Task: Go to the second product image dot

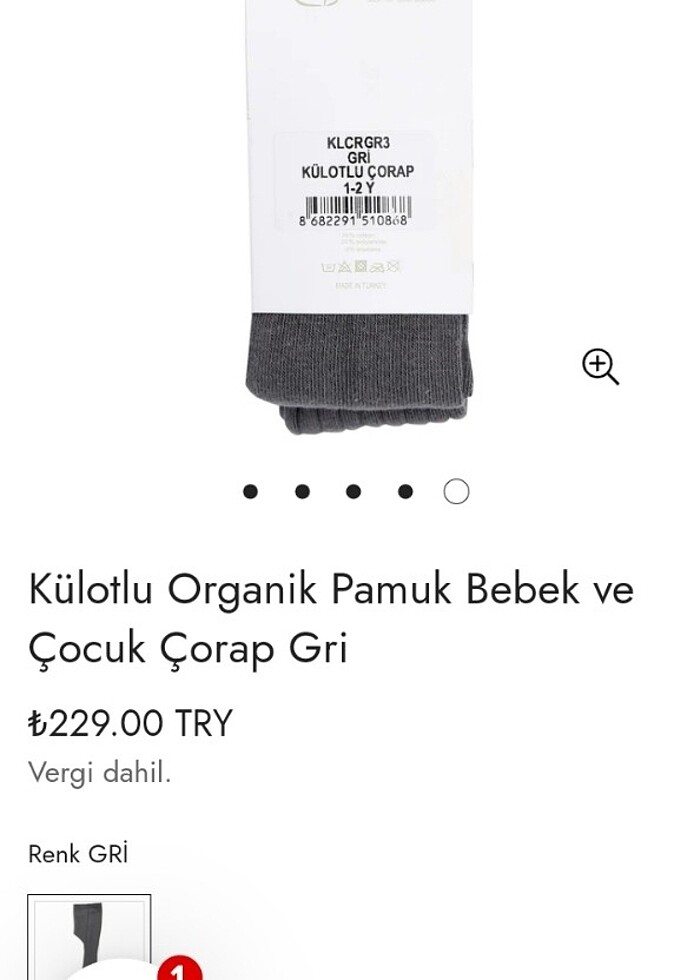Action: click(302, 491)
